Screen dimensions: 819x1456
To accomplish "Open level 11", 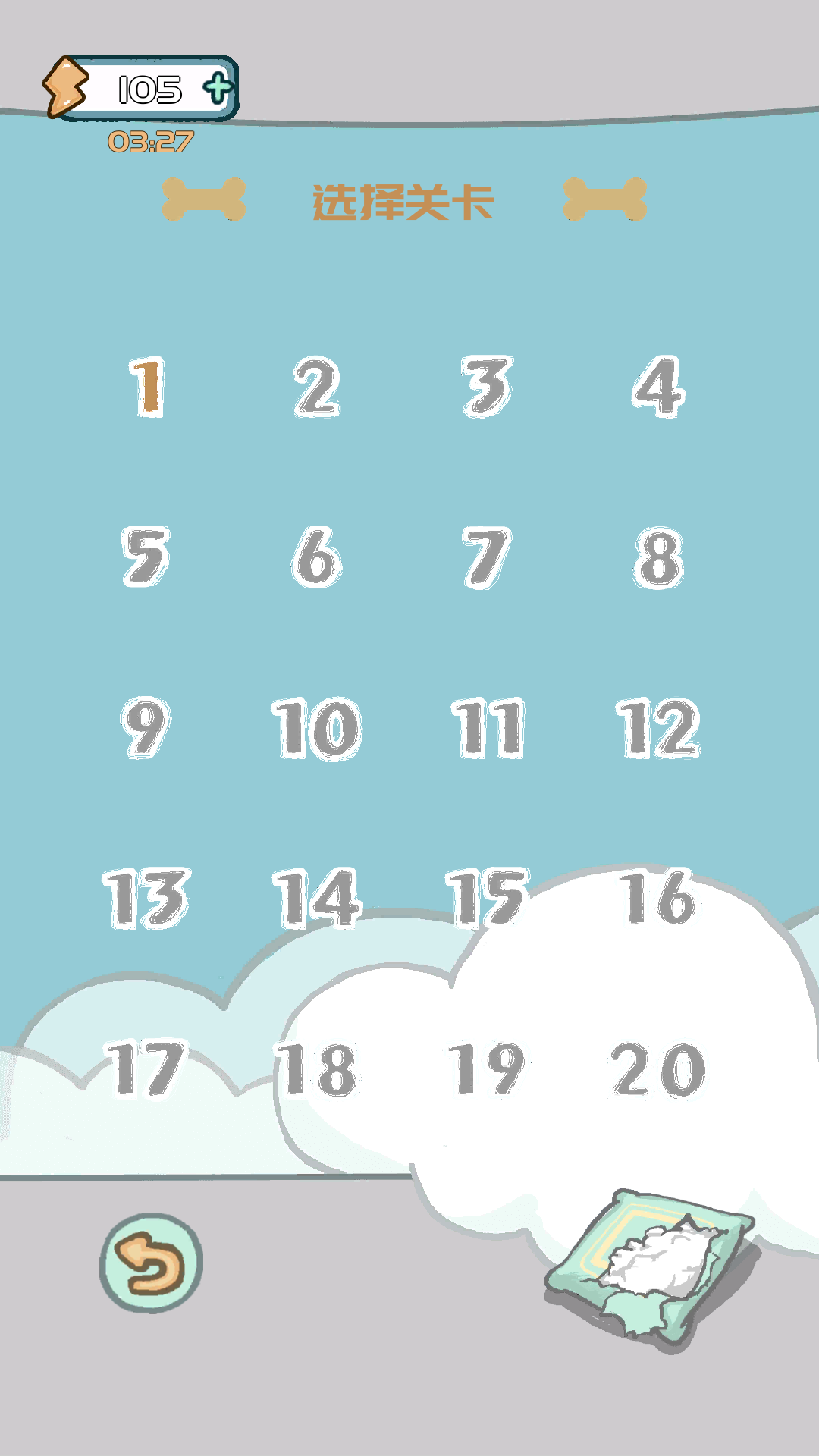I will (x=488, y=728).
